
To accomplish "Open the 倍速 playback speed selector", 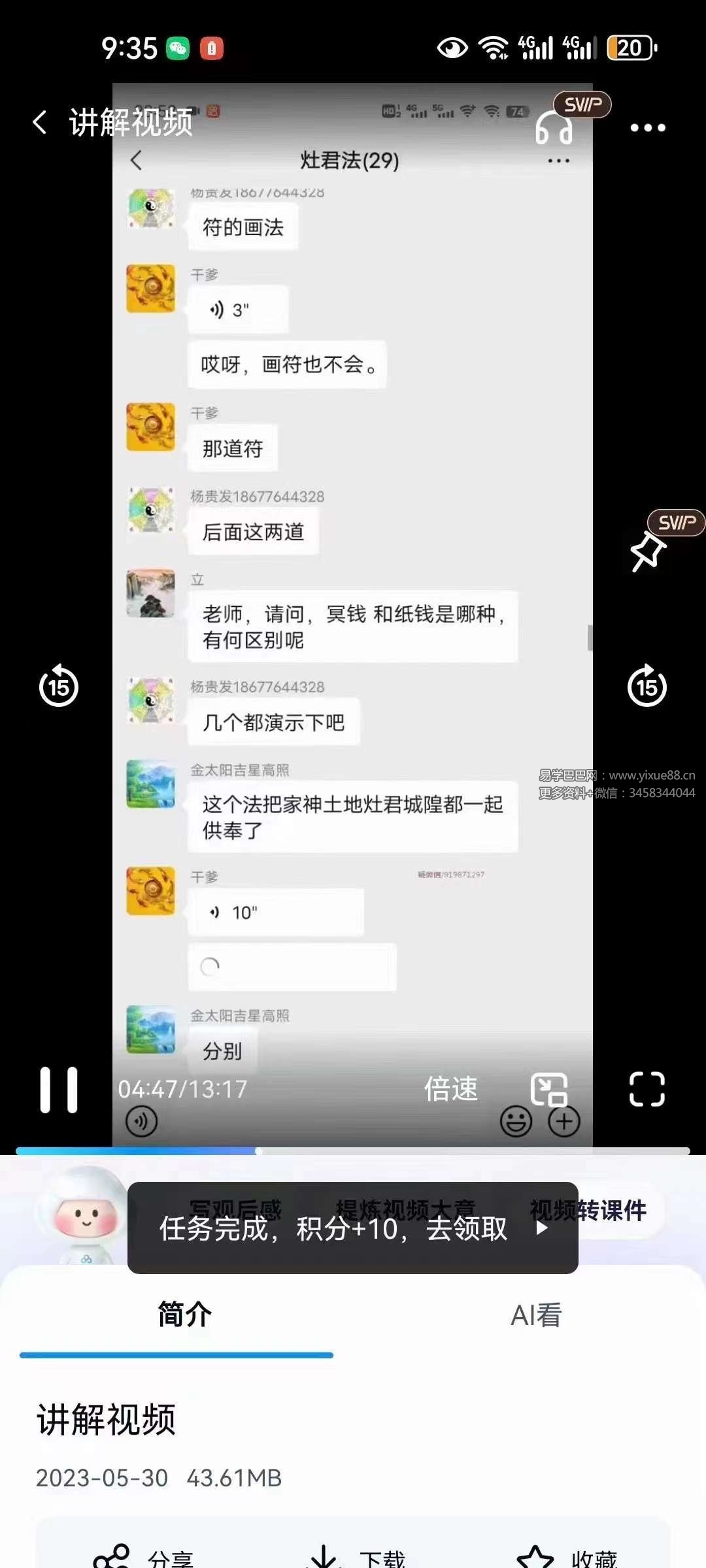I will point(452,1086).
